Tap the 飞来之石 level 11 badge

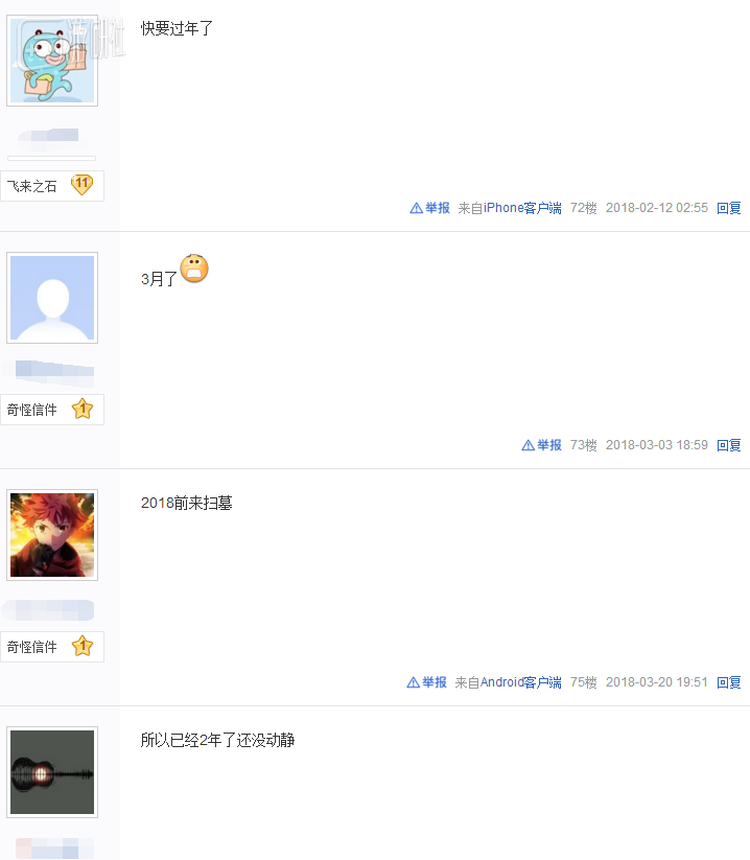coord(52,186)
